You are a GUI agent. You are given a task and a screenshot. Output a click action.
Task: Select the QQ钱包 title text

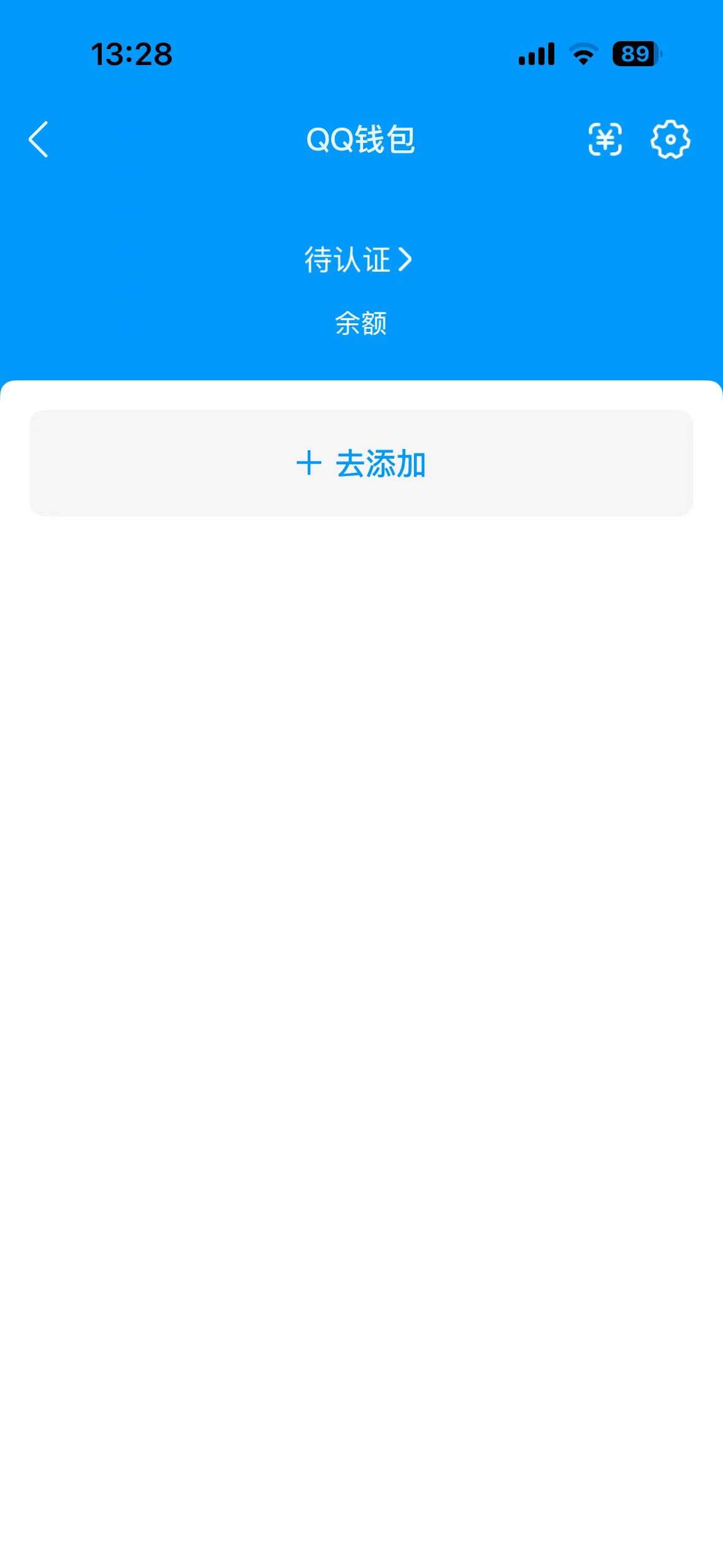(361, 140)
